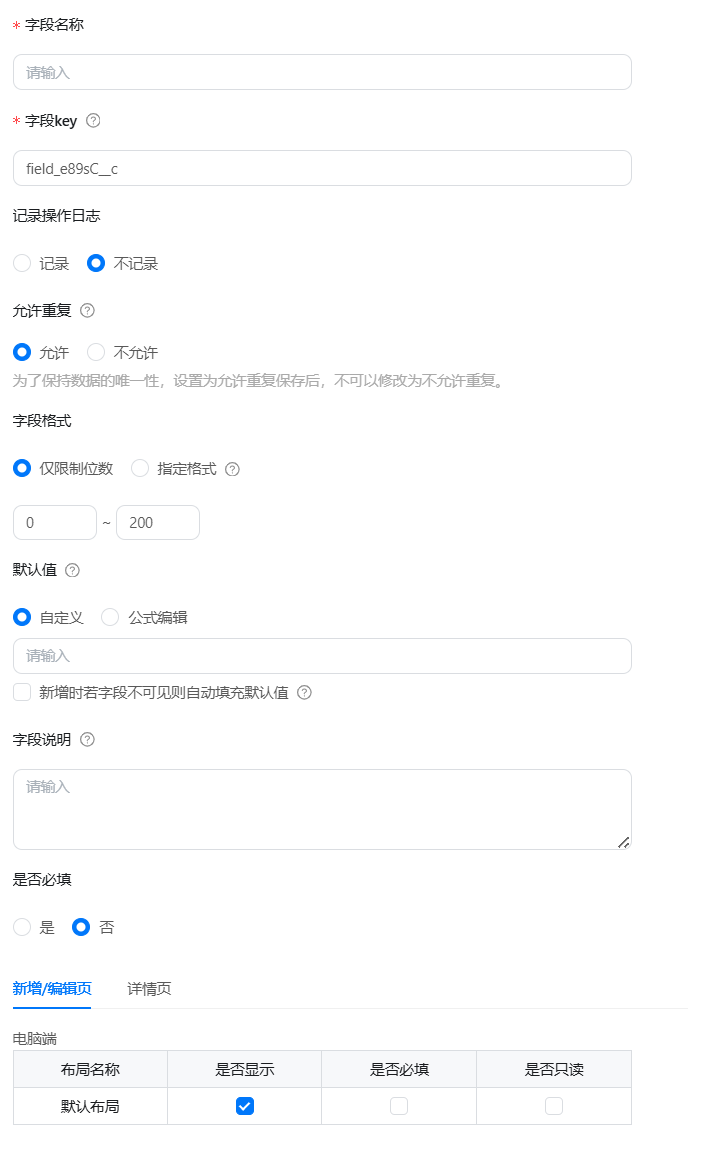Tap the default value input box
The width and height of the screenshot is (704, 1154).
[x=322, y=656]
